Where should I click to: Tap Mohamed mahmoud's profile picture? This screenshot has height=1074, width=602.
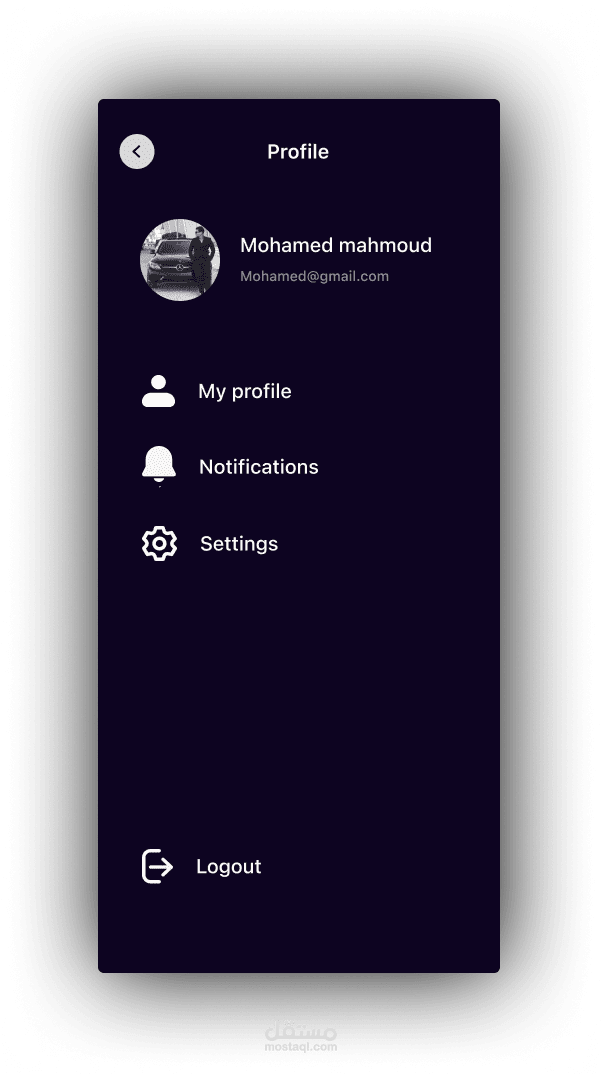coord(180,260)
